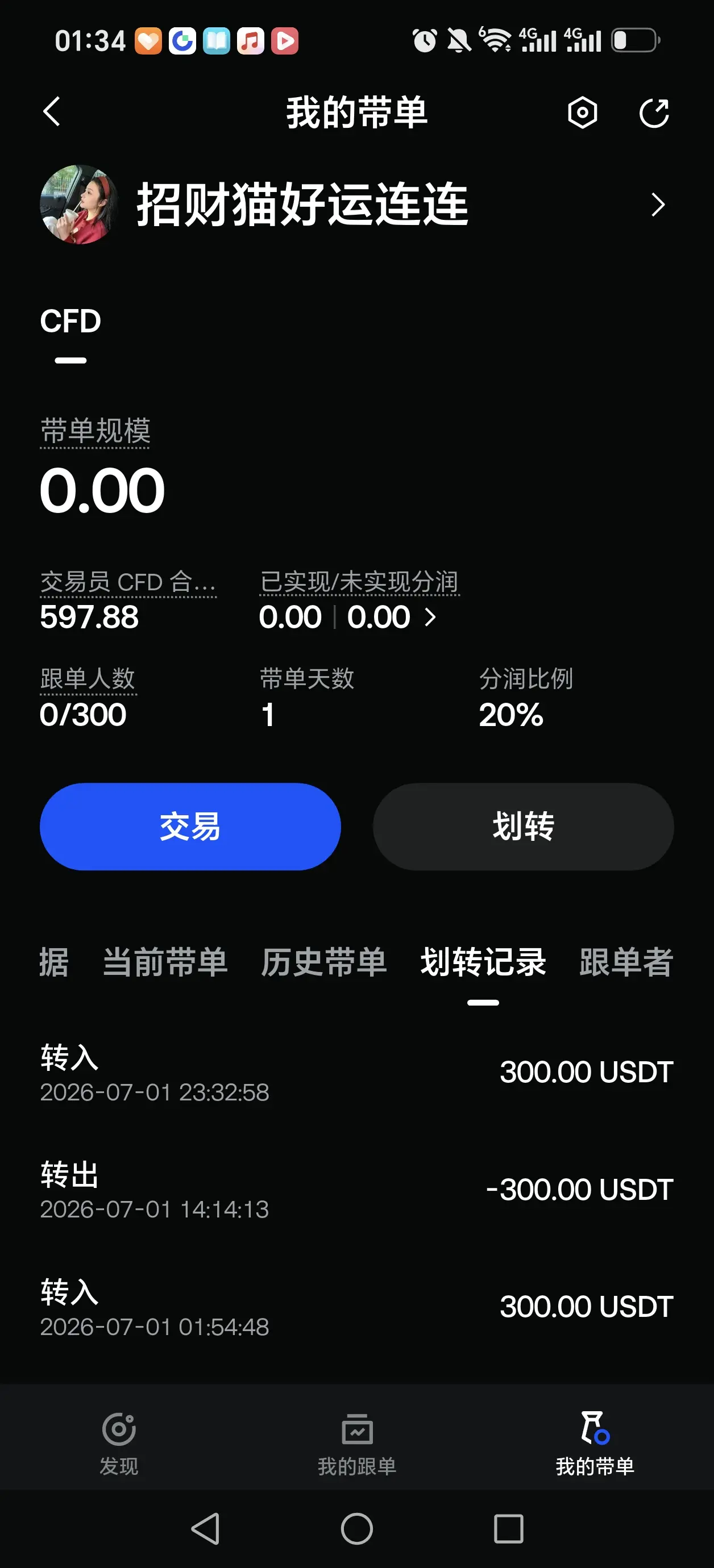Open the system recent apps button

(x=509, y=1528)
